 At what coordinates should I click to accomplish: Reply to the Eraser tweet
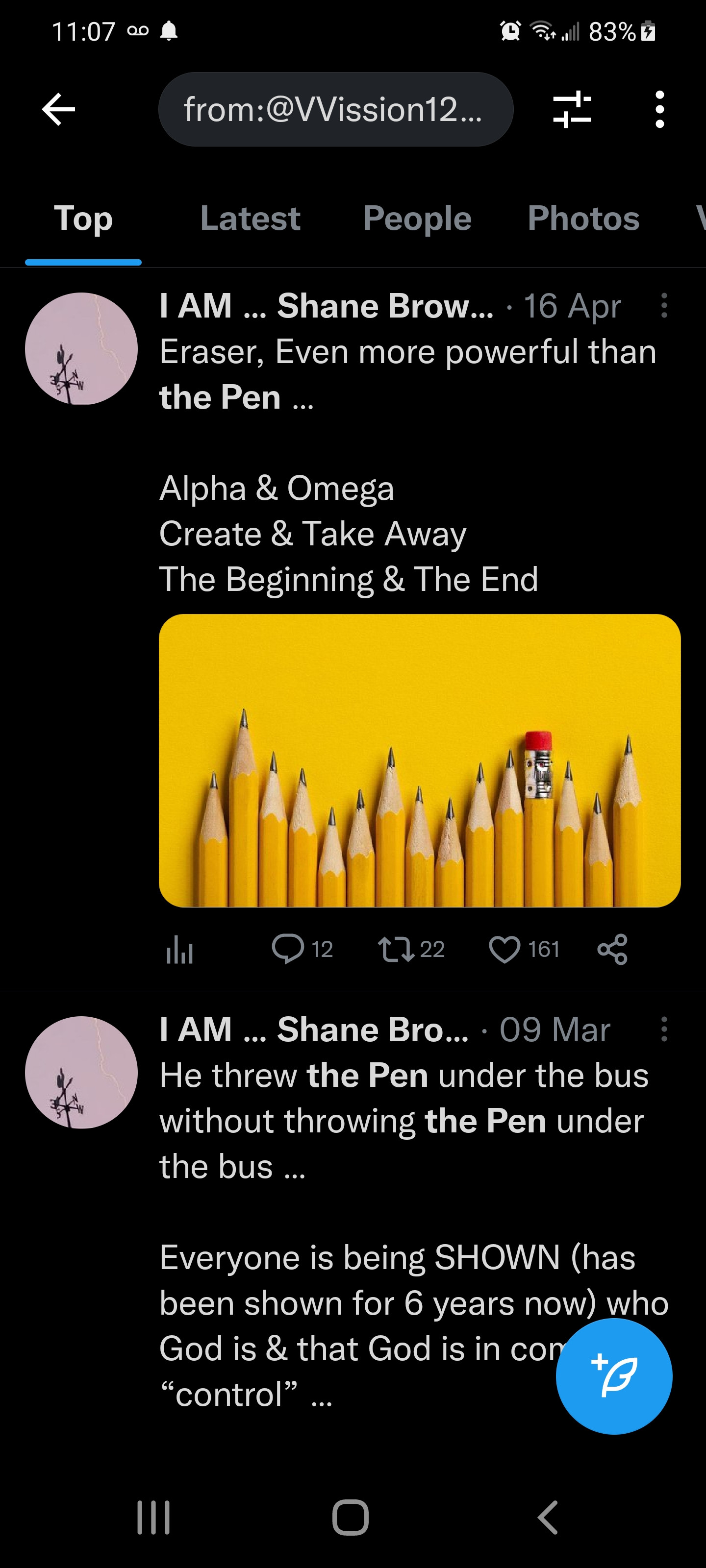(288, 949)
